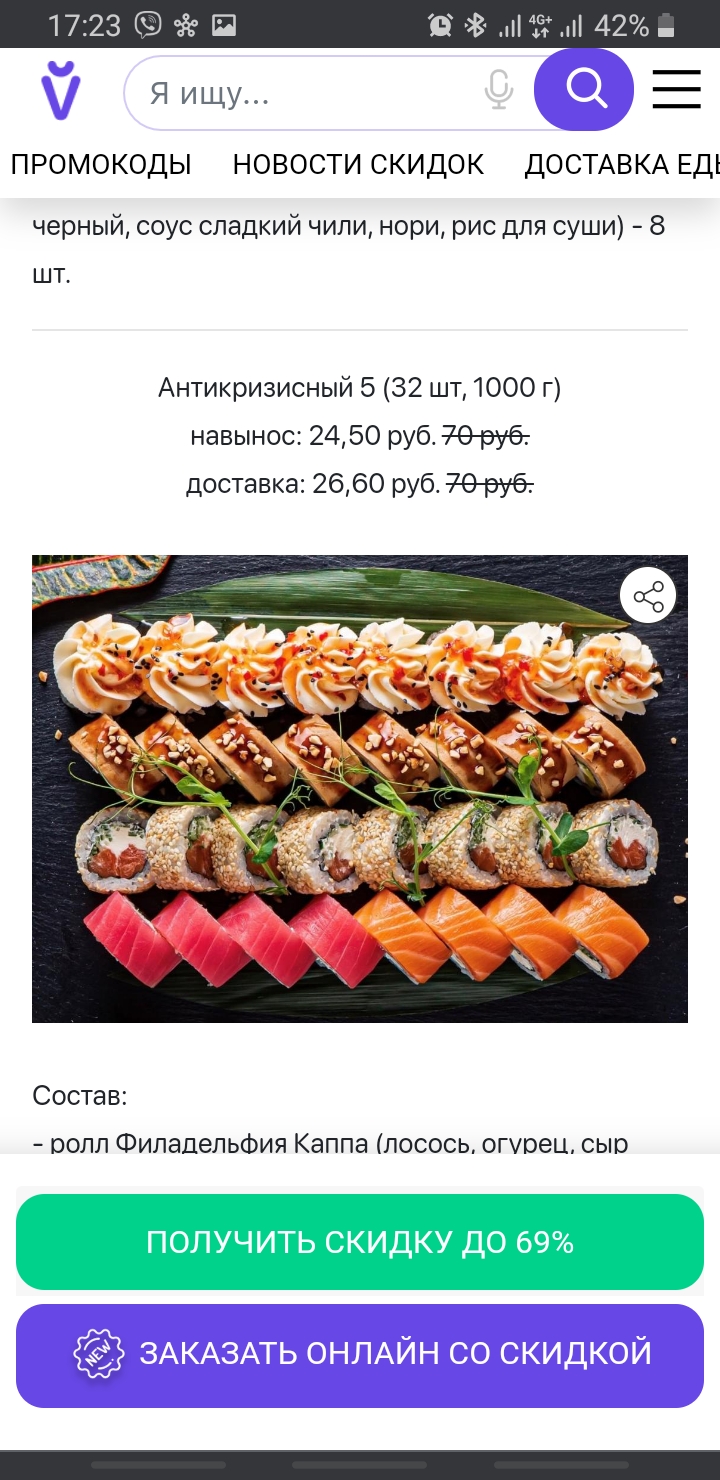
Task: Open the НОВОСТИ СКИДОК section
Action: pos(358,164)
